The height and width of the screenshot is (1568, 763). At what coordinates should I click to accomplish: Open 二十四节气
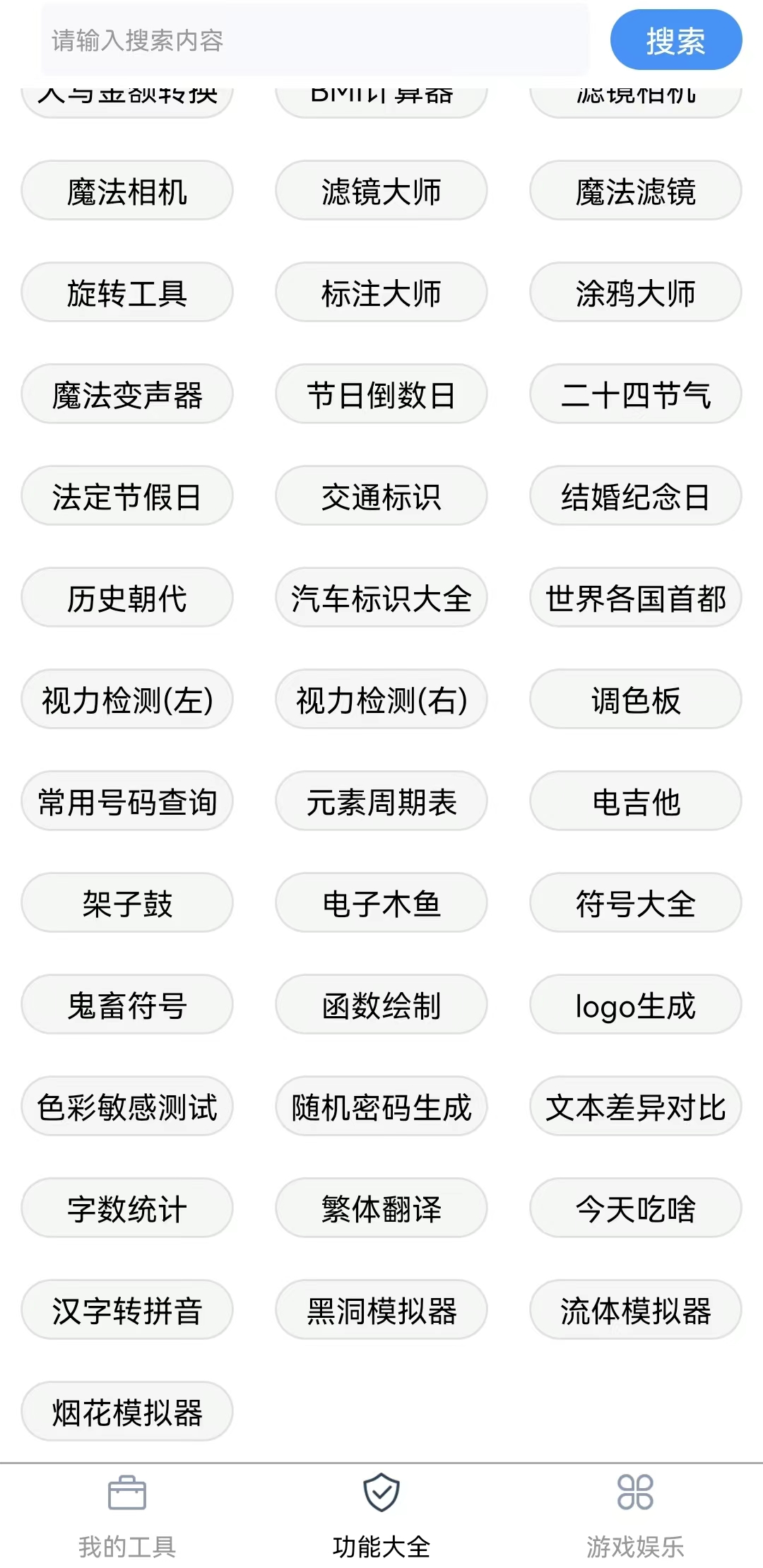coord(635,395)
